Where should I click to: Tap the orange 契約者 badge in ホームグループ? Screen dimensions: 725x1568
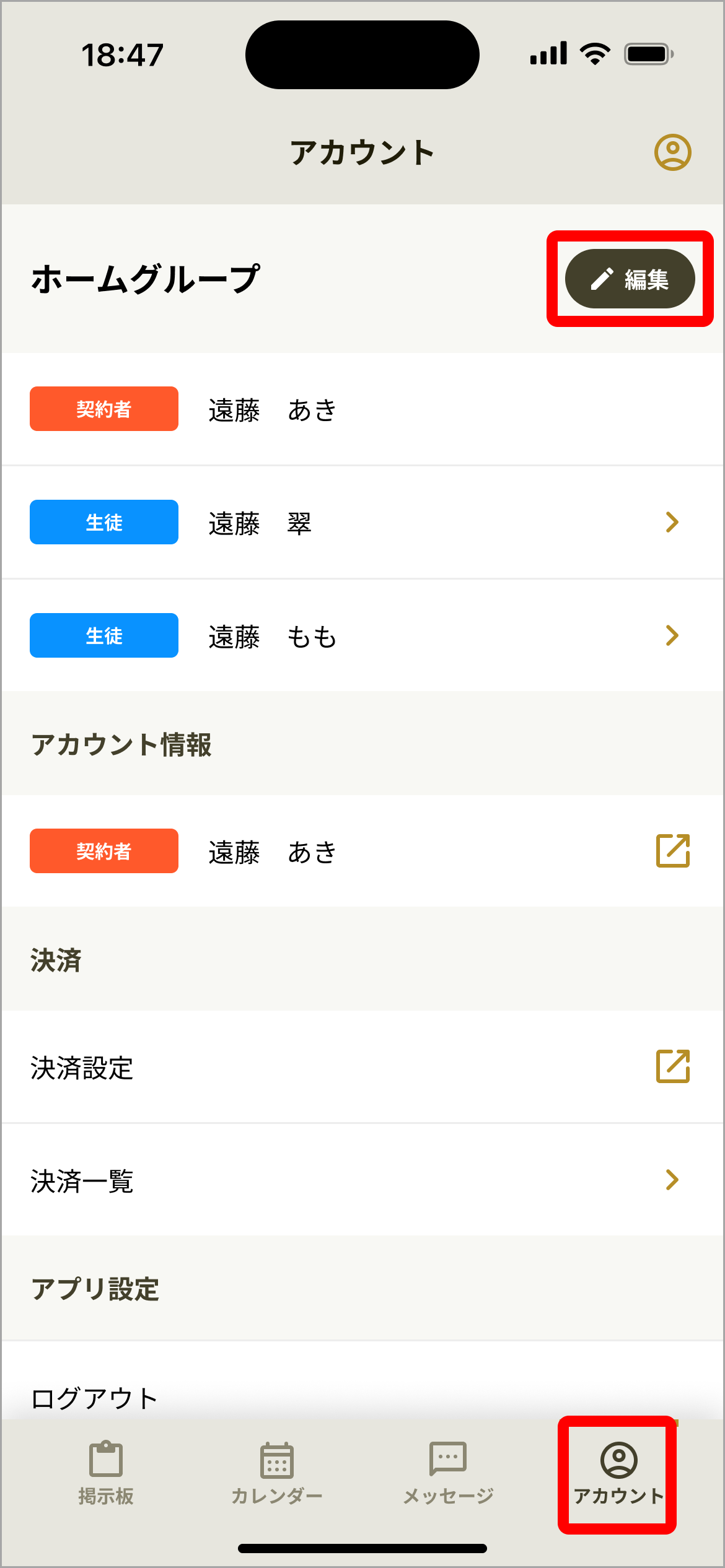click(x=103, y=409)
